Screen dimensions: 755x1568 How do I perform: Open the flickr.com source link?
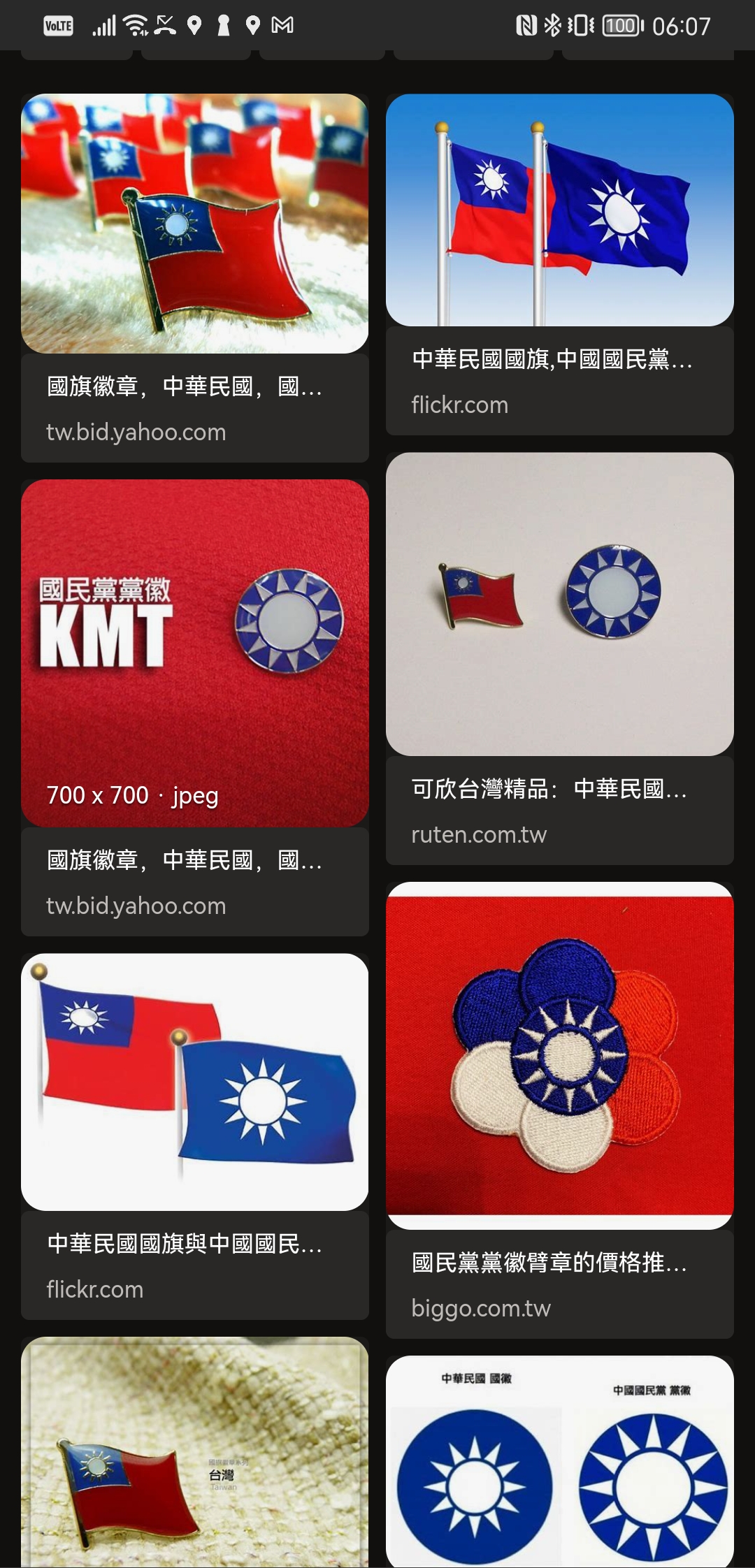pyautogui.click(x=459, y=405)
